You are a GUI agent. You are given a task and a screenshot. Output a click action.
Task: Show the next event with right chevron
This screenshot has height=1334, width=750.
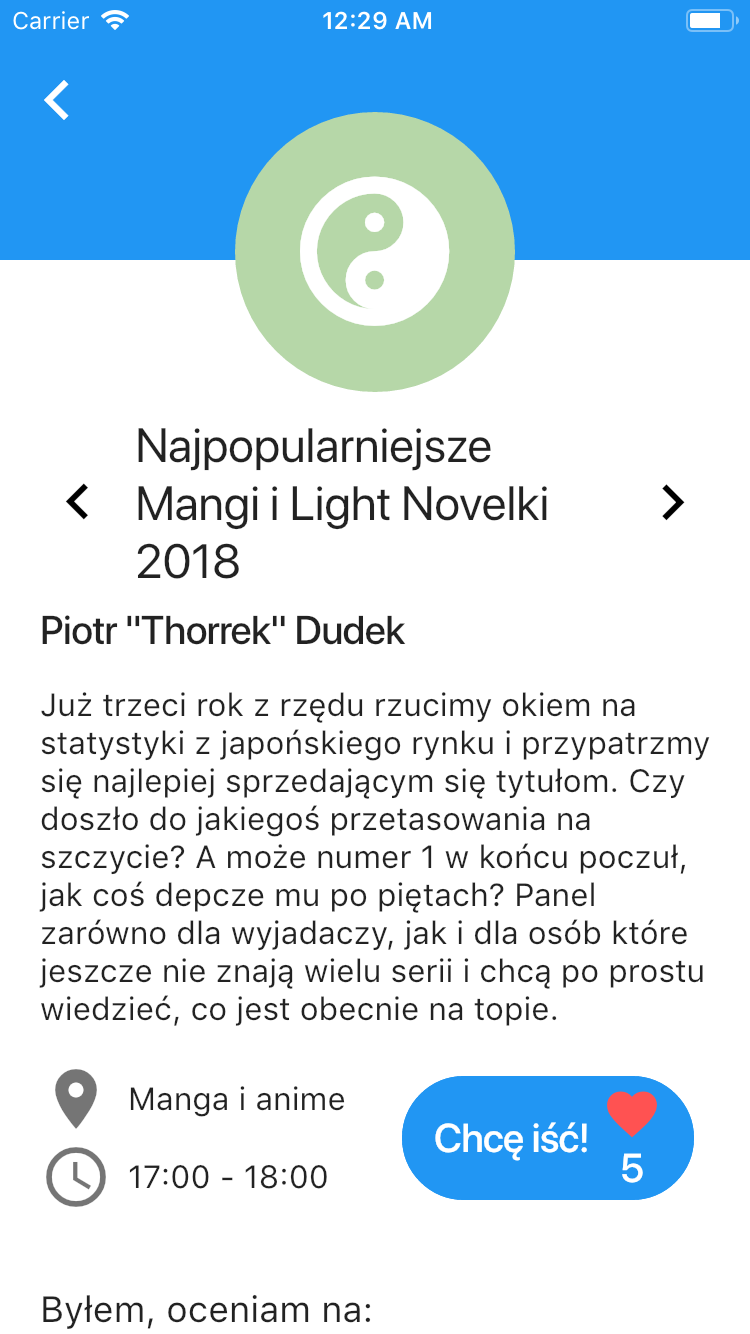coord(673,502)
